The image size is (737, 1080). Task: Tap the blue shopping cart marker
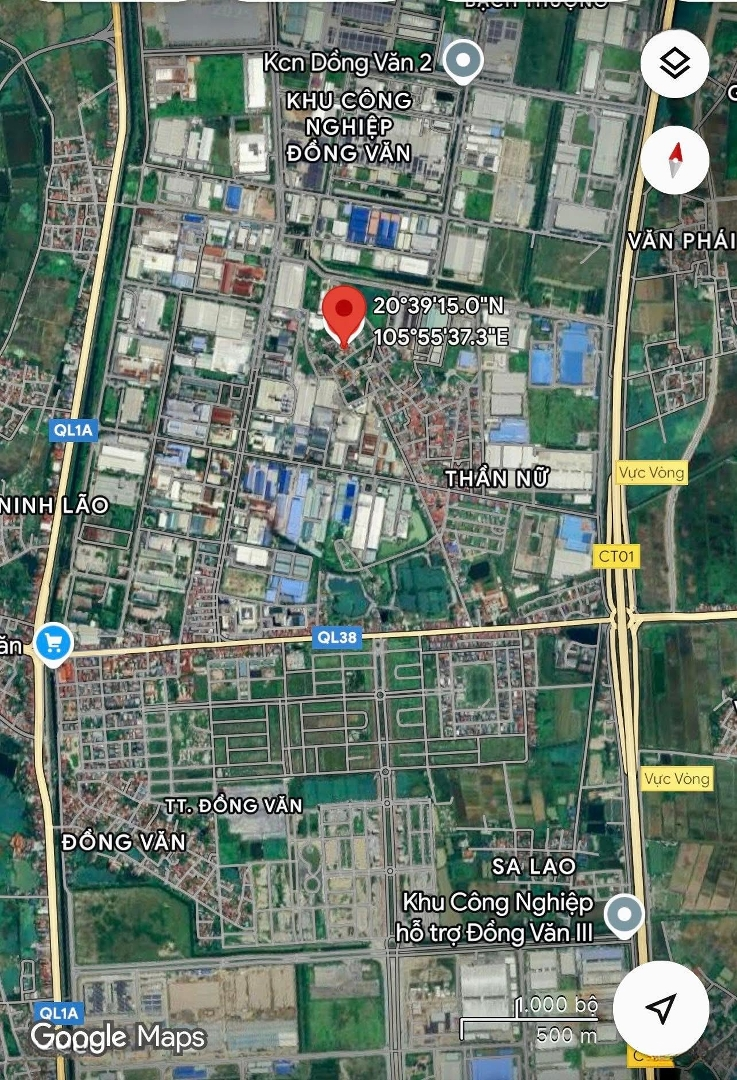[51, 643]
